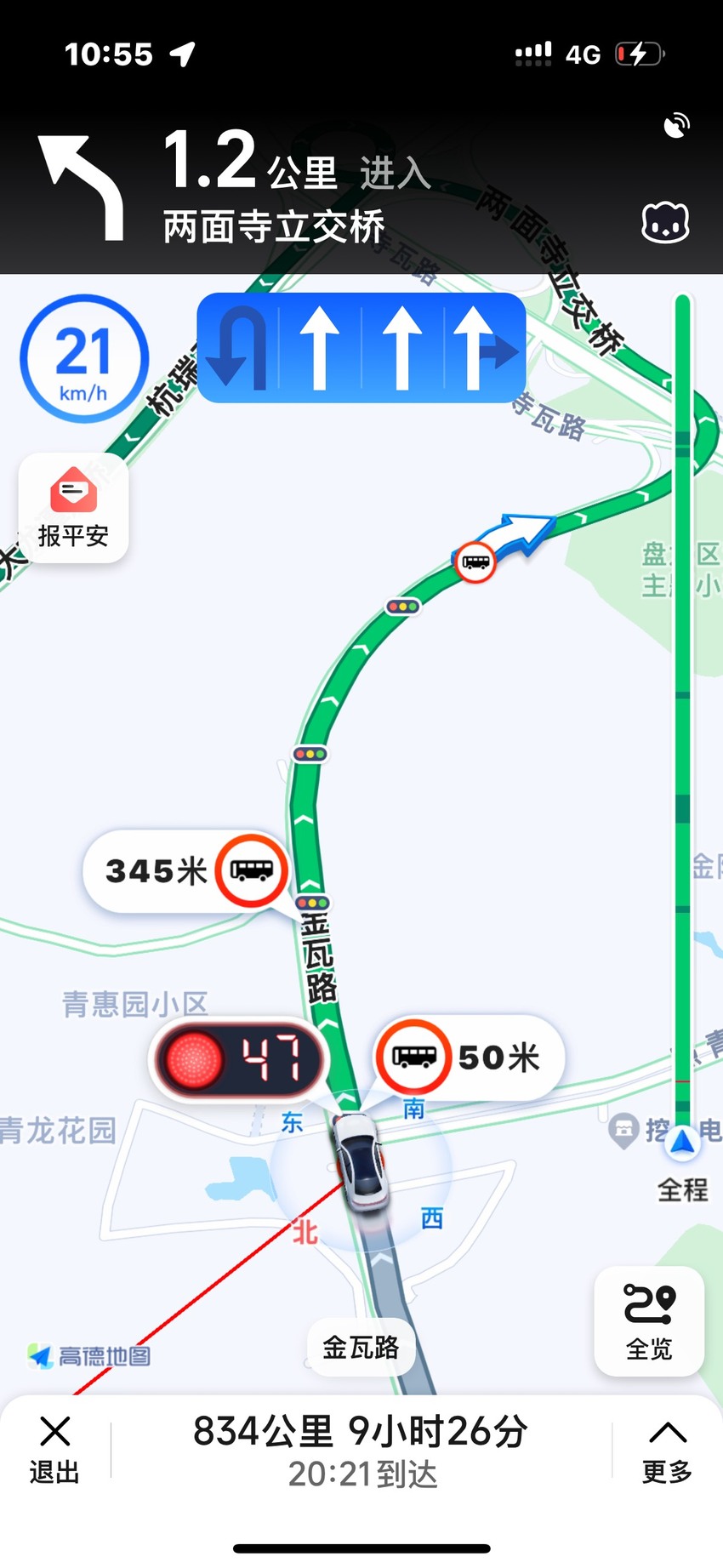Exit navigation with 退出
This screenshot has height=1568, width=723.
point(54,1451)
